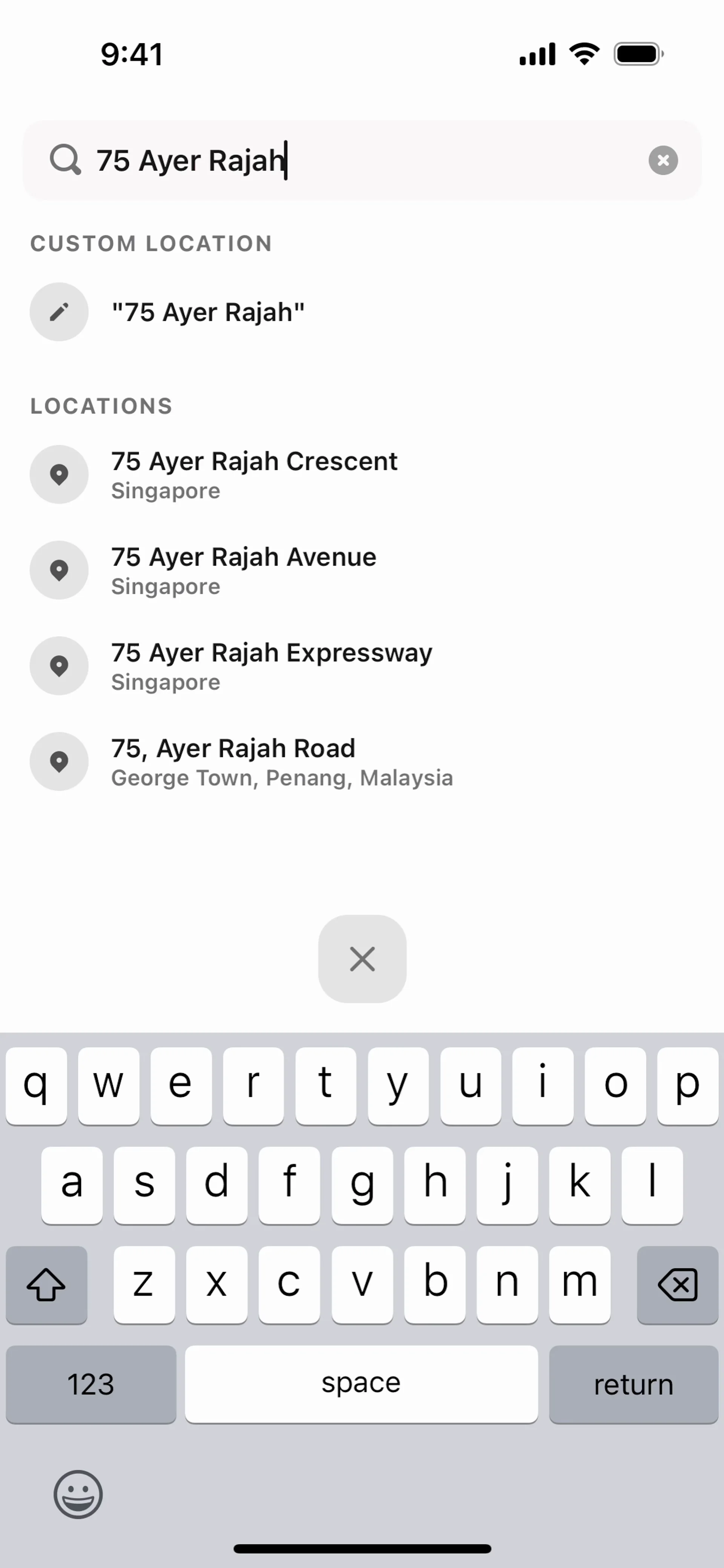Click the location pin beside 75, Ayer Rajah Road
Screen dimensions: 724x1568
tap(58, 762)
